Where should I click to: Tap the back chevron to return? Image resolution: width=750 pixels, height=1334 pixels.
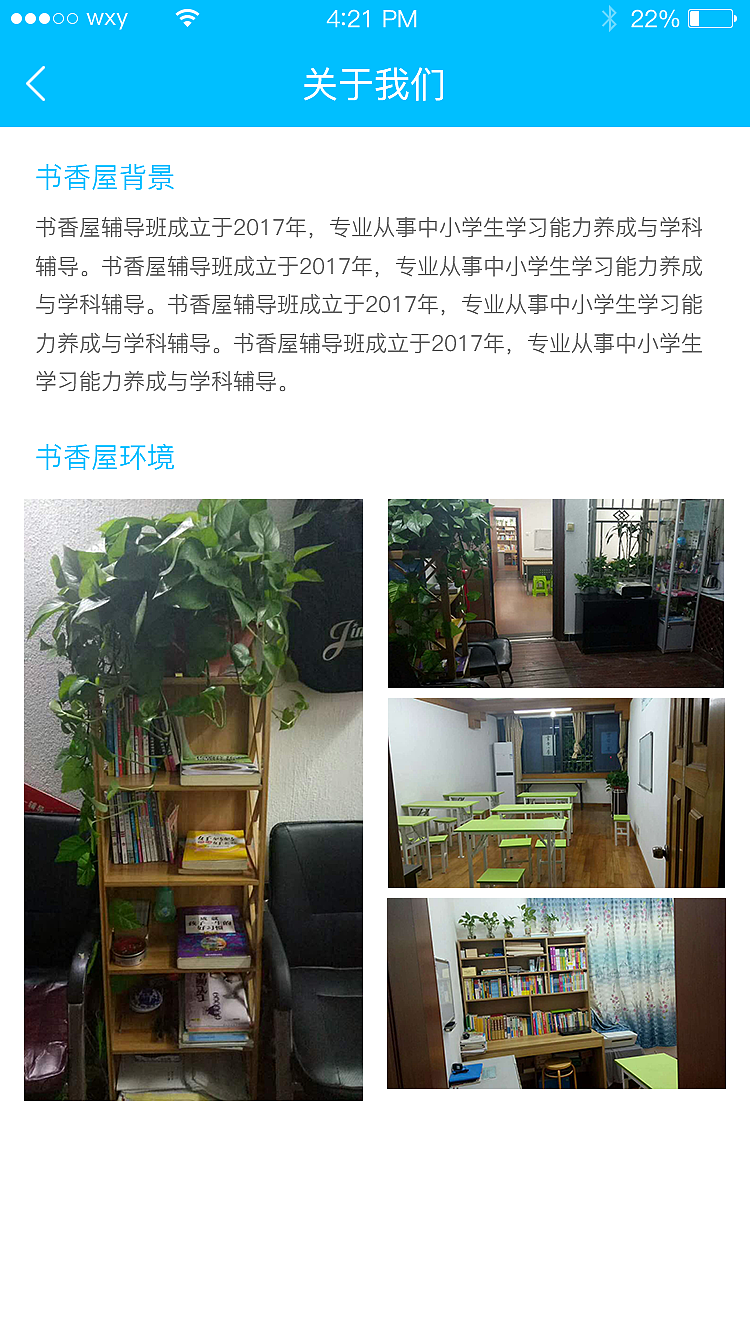pos(36,84)
